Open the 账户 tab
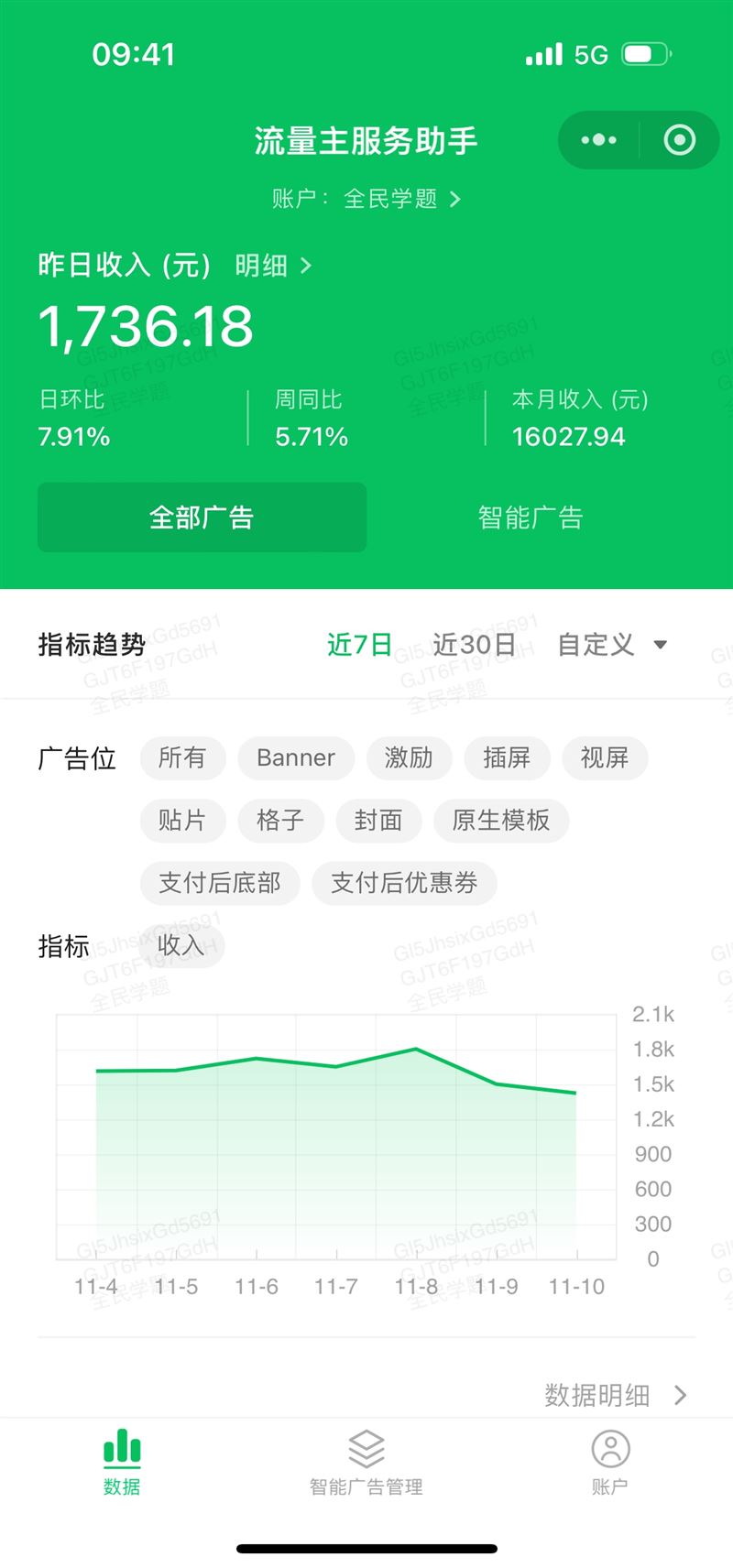Viewport: 733px width, 1568px height. (x=610, y=1463)
